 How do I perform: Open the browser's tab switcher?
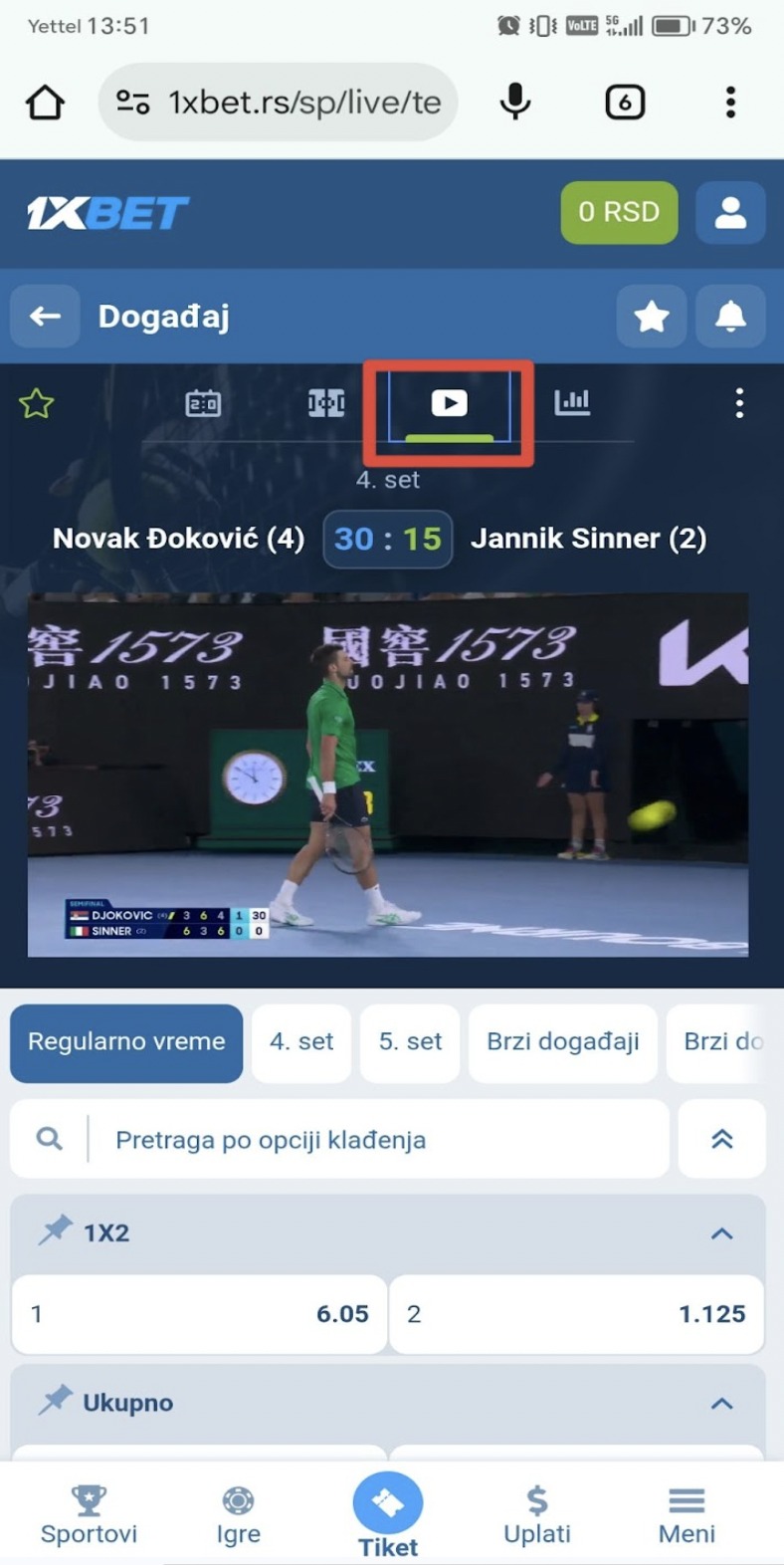click(x=625, y=102)
